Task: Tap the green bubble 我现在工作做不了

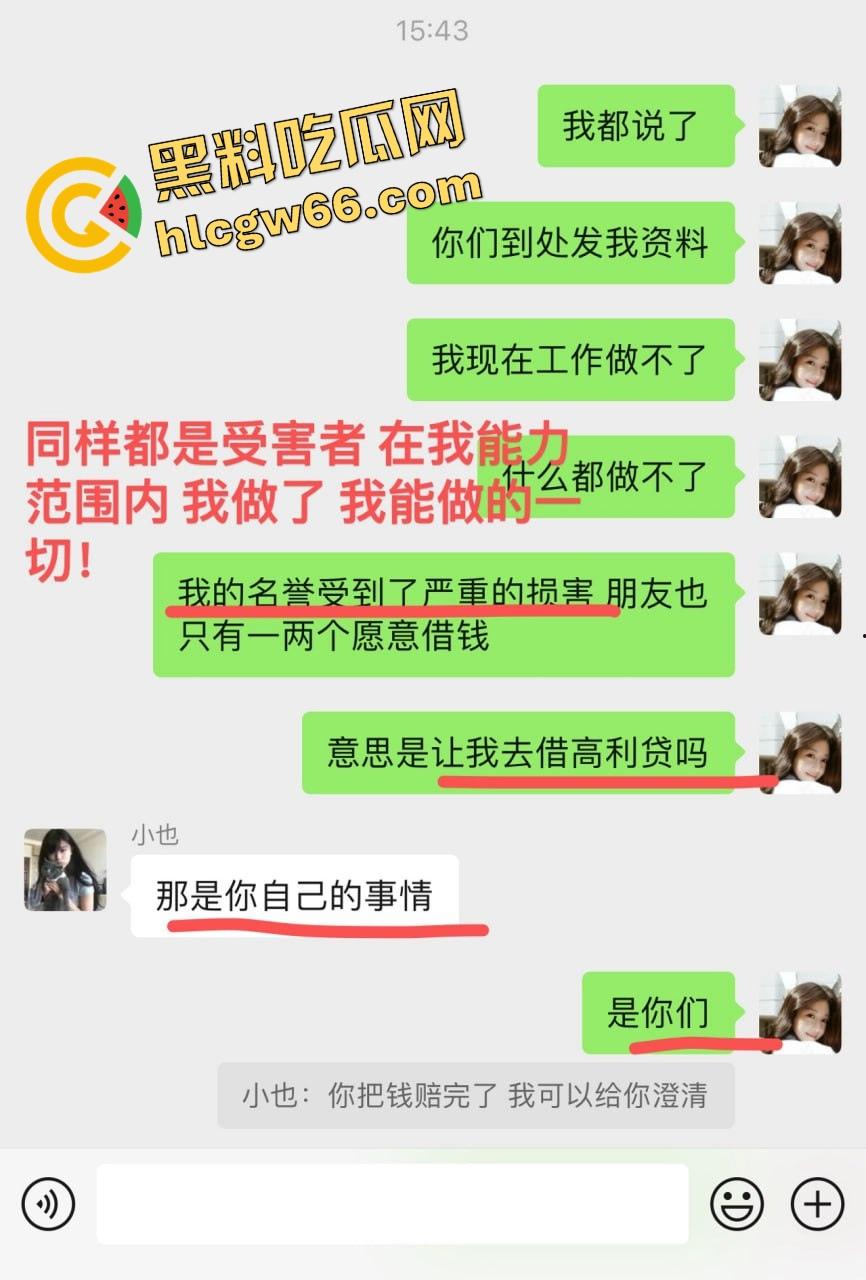Action: pos(570,362)
